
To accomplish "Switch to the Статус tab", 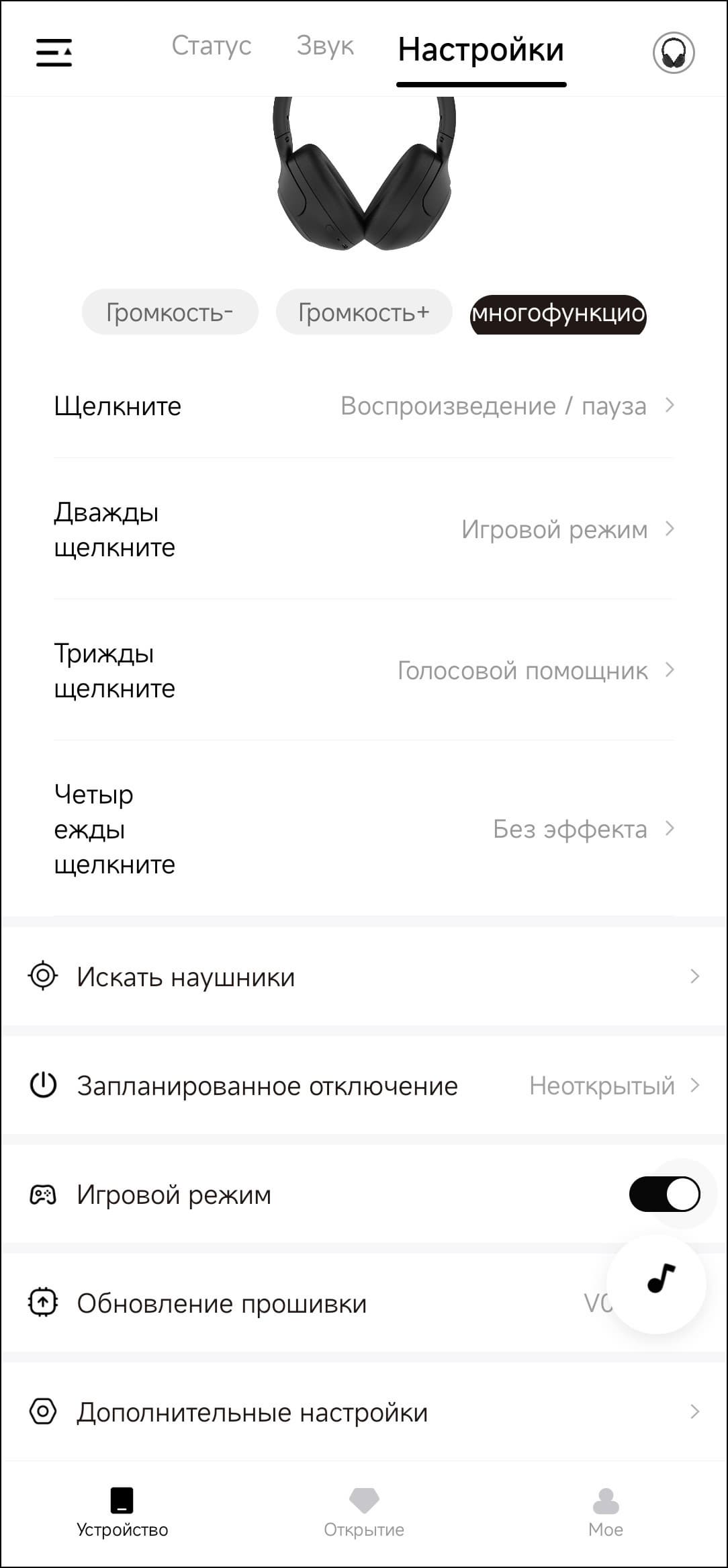I will [x=212, y=46].
